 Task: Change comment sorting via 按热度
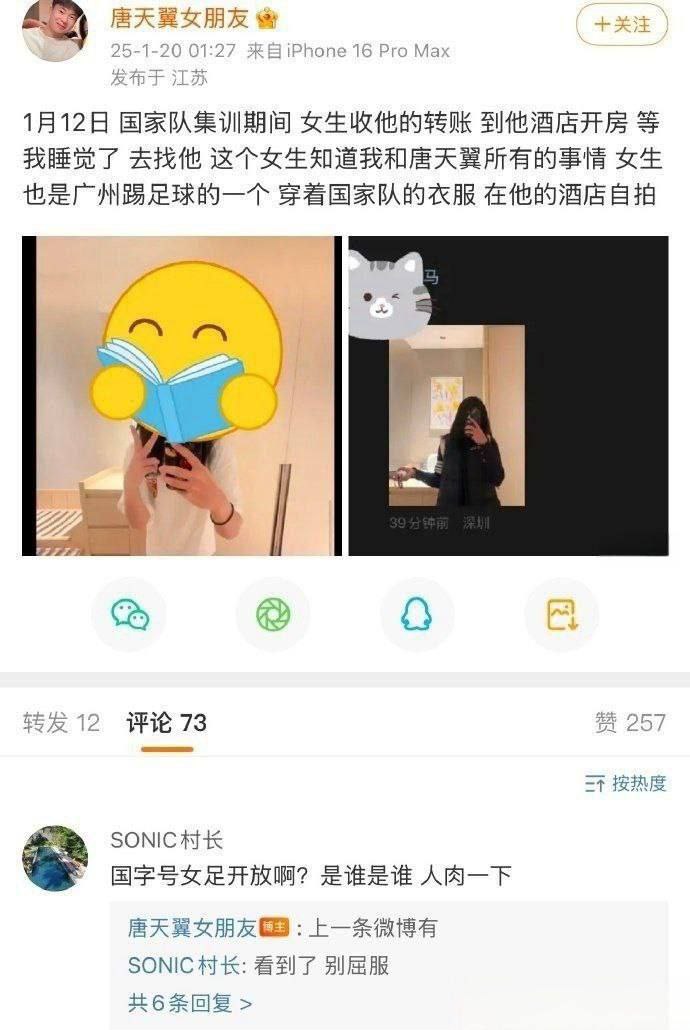626,783
